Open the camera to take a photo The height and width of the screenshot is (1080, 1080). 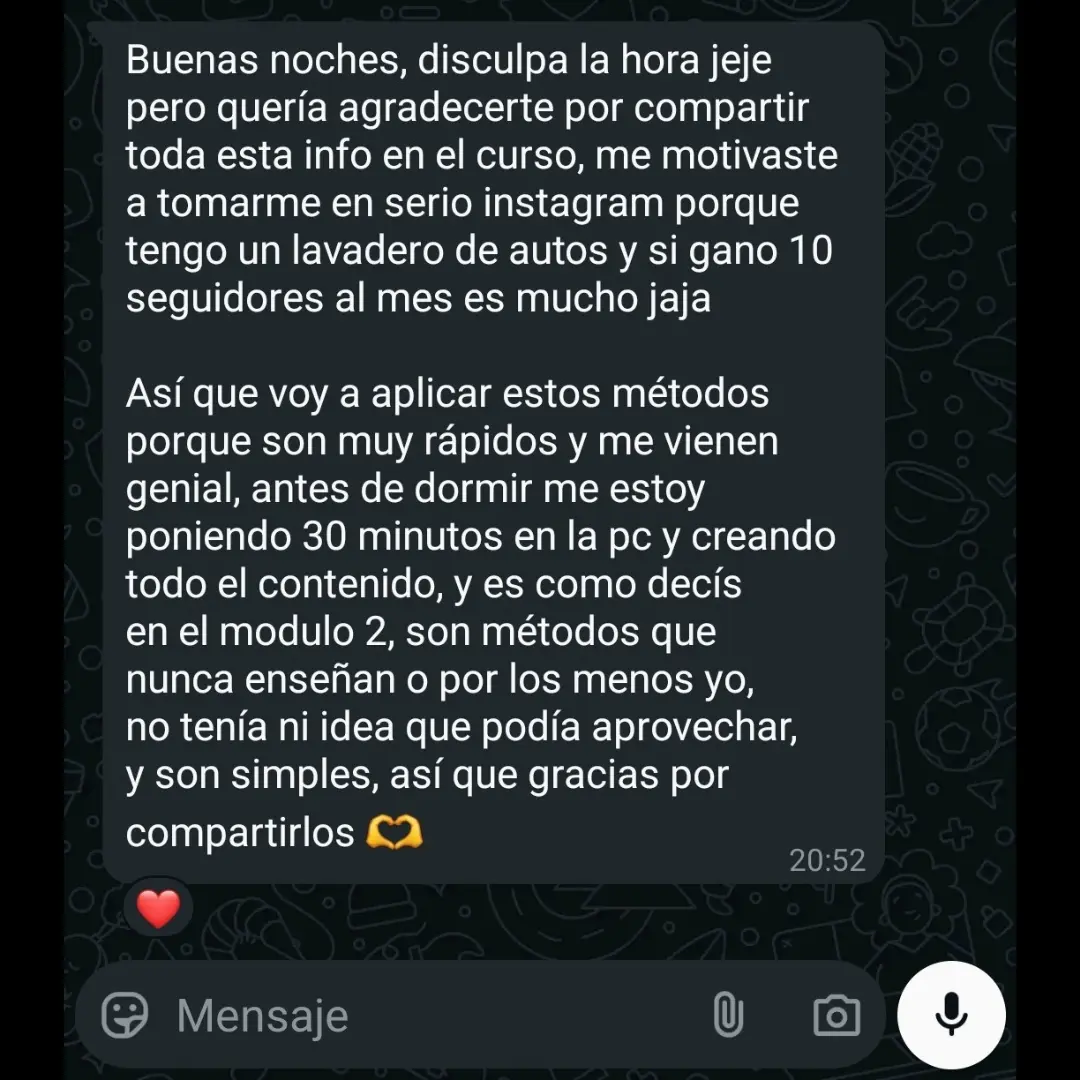click(836, 1016)
